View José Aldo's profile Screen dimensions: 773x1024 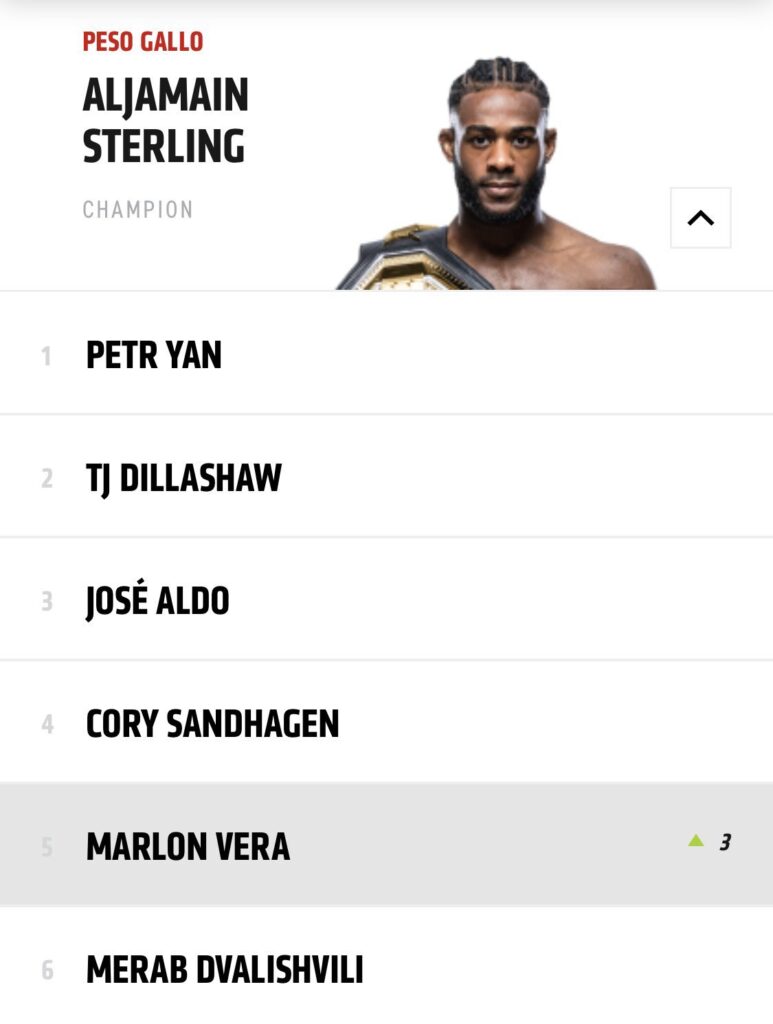(x=158, y=601)
